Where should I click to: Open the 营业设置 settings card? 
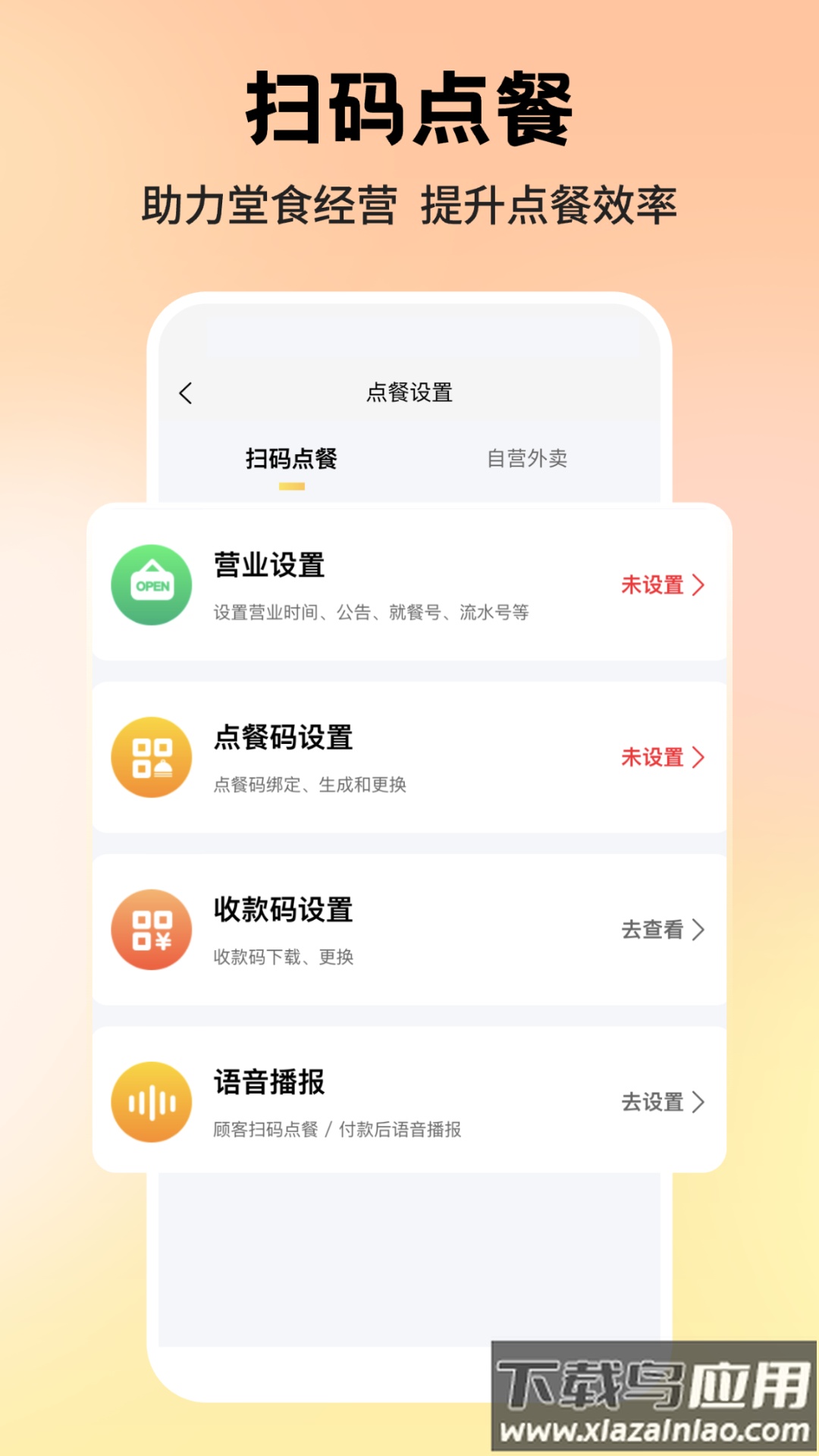click(x=409, y=585)
